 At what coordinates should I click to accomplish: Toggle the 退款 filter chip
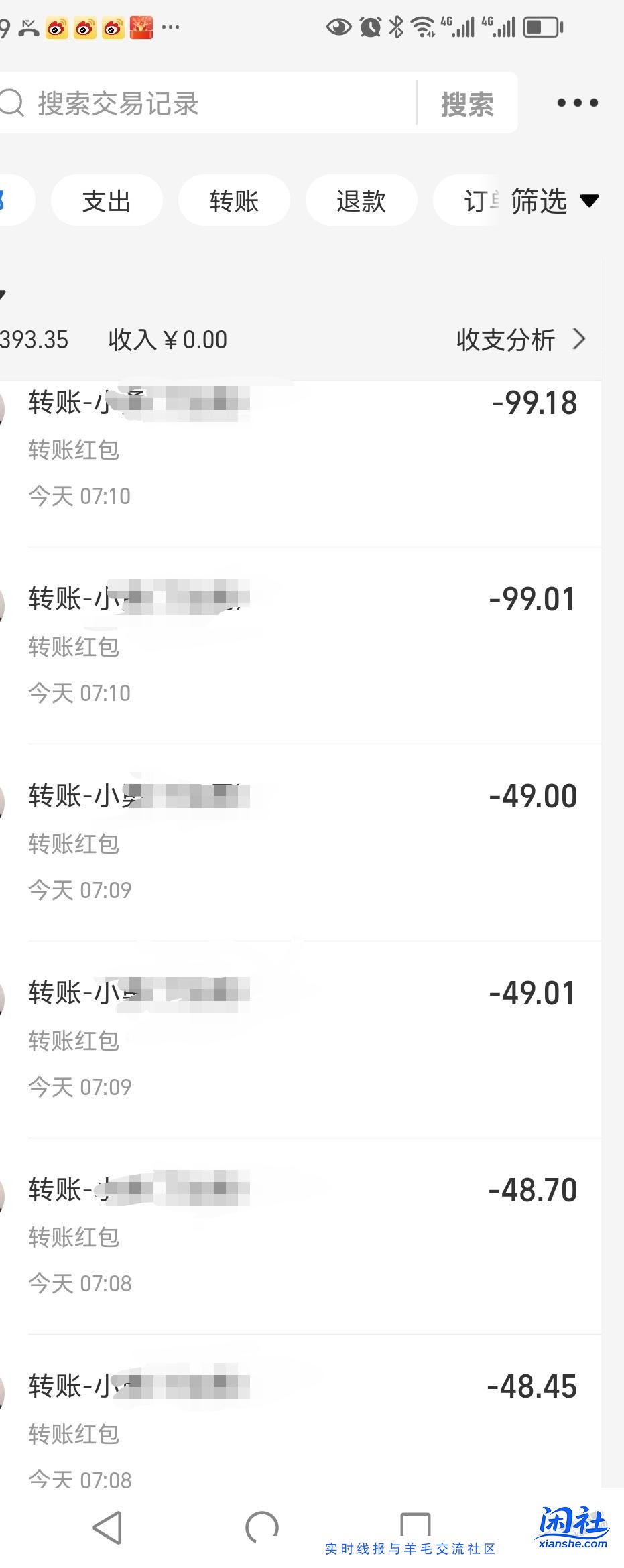point(361,200)
